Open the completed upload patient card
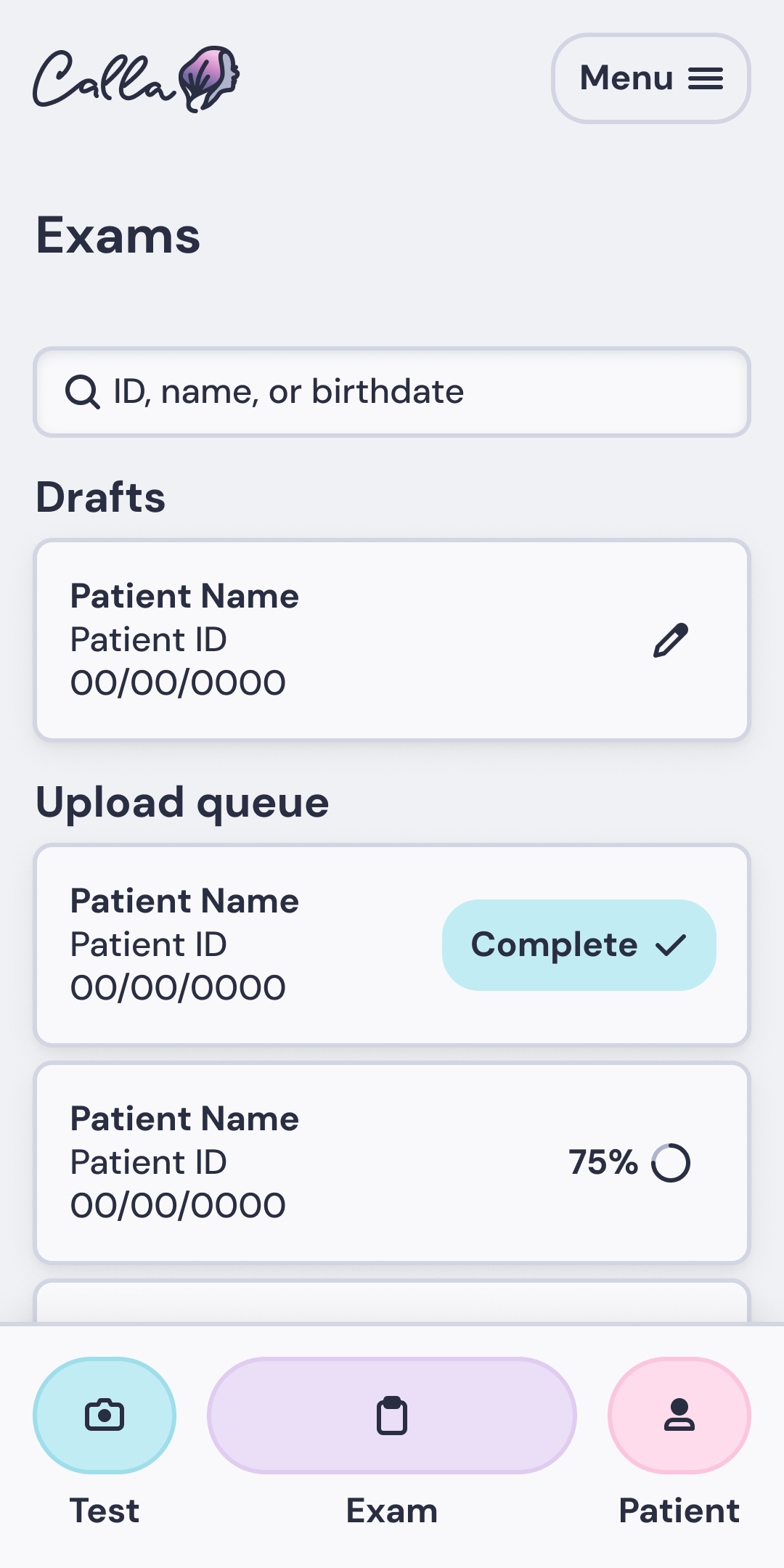 392,944
